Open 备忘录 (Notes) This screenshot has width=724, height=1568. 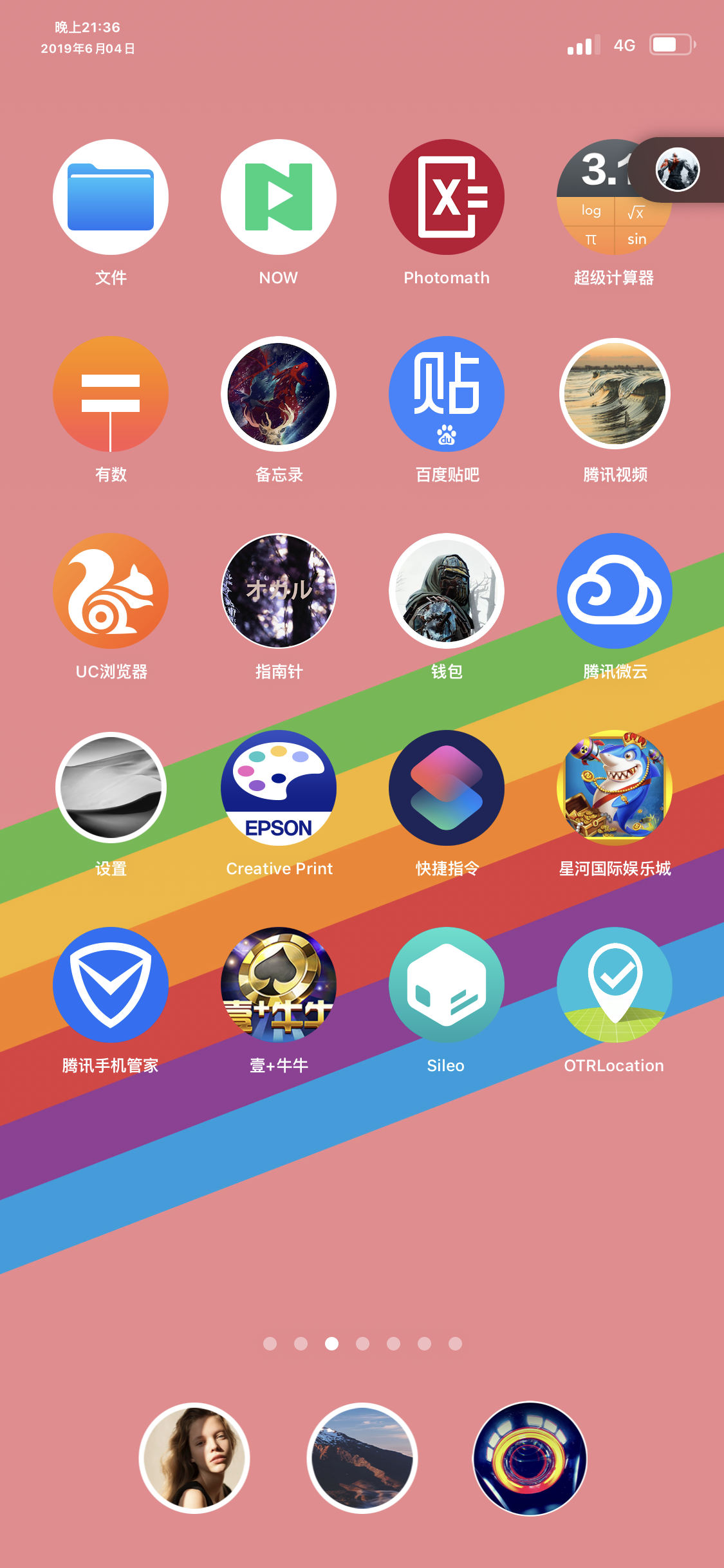point(278,395)
